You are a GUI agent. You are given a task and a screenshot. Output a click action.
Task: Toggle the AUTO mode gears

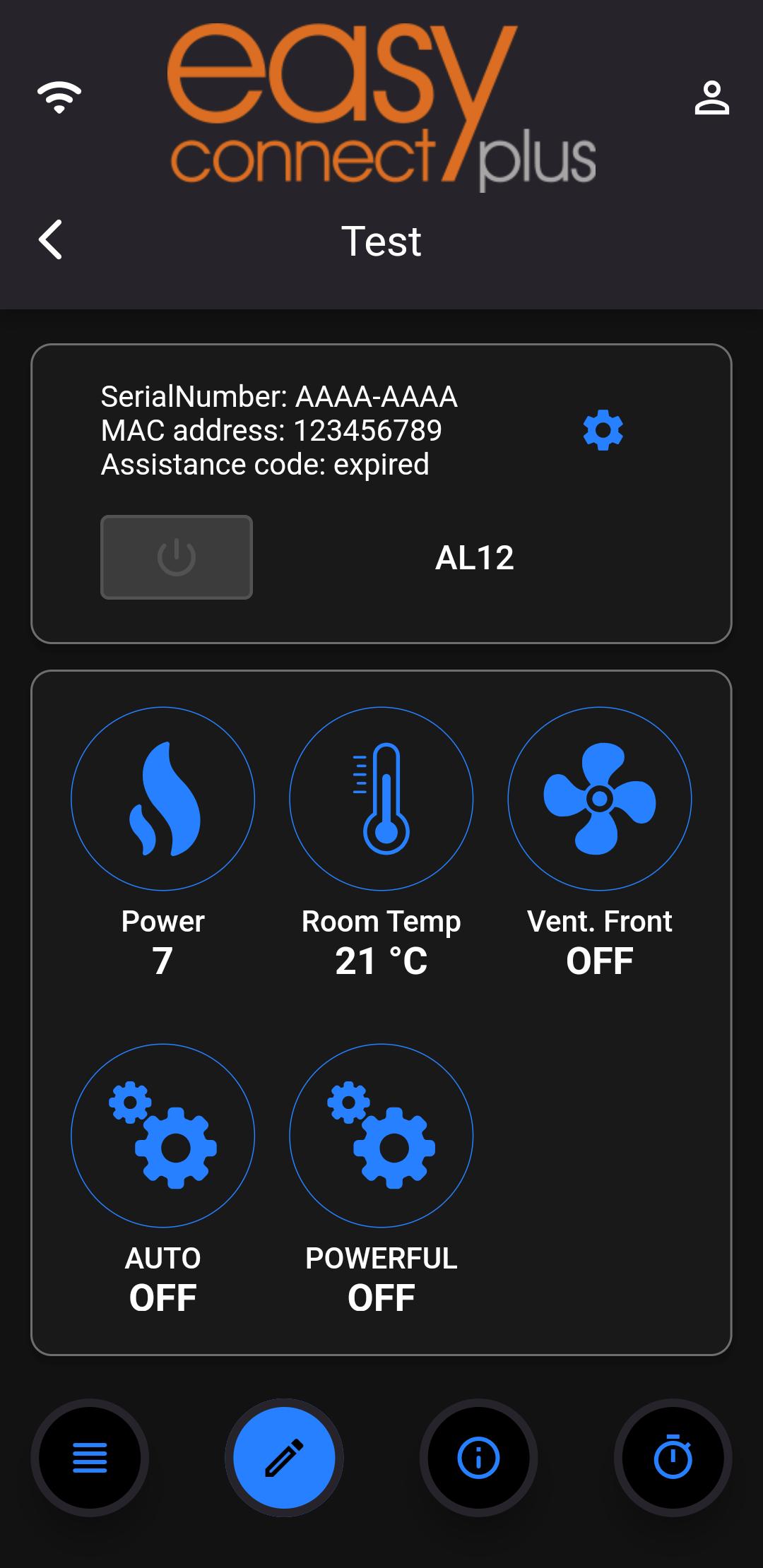[162, 1135]
